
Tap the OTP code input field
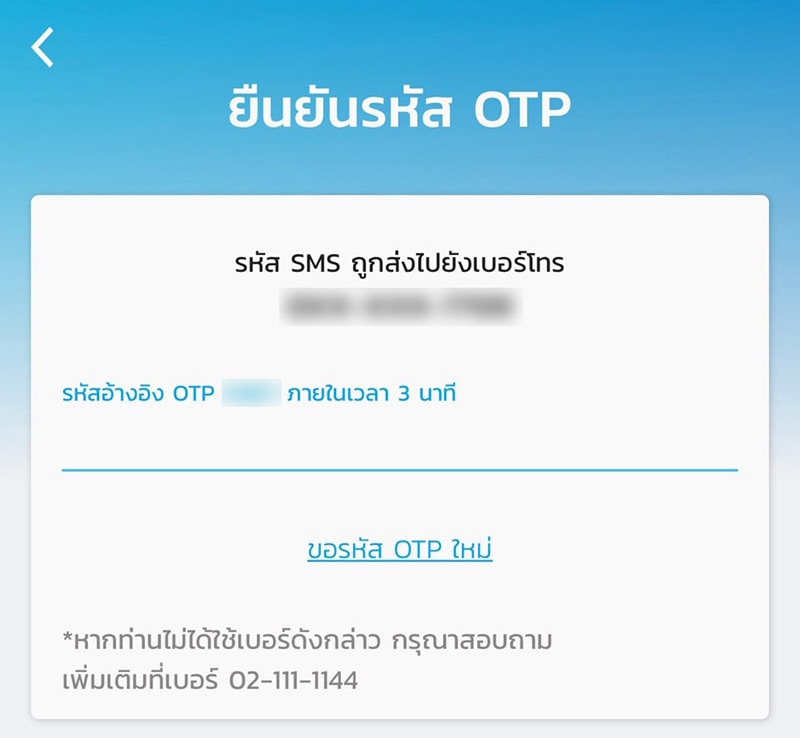[x=400, y=445]
